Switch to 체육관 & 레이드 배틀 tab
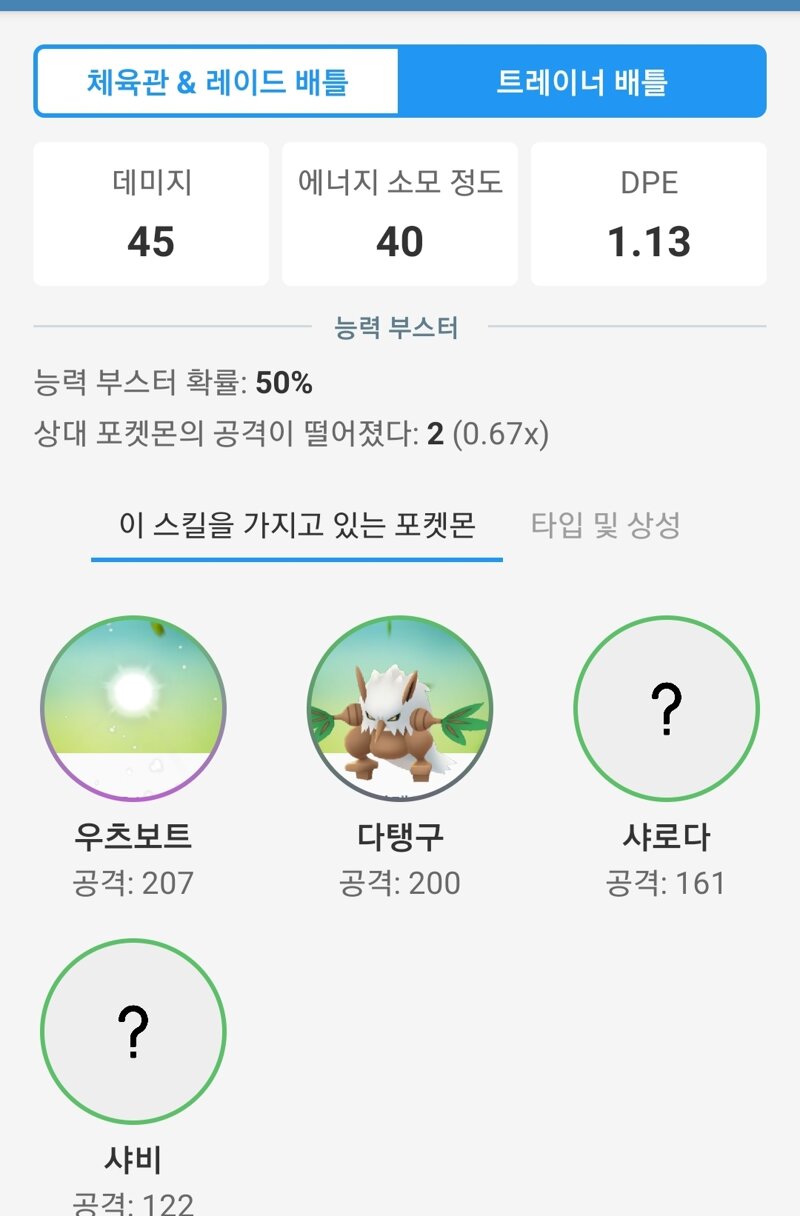Image resolution: width=800 pixels, height=1216 pixels. [x=217, y=82]
